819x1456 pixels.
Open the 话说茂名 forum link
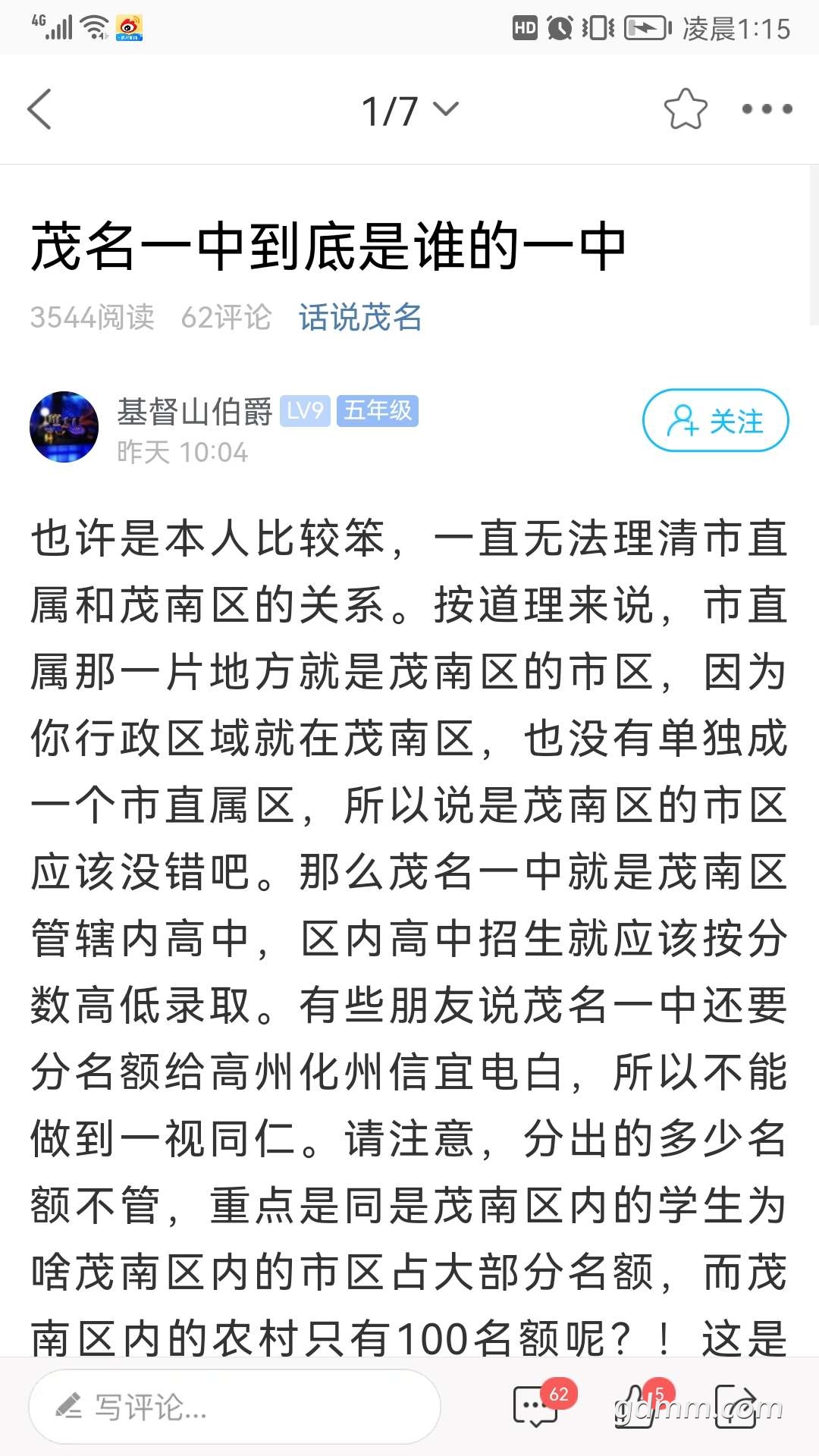[x=359, y=317]
